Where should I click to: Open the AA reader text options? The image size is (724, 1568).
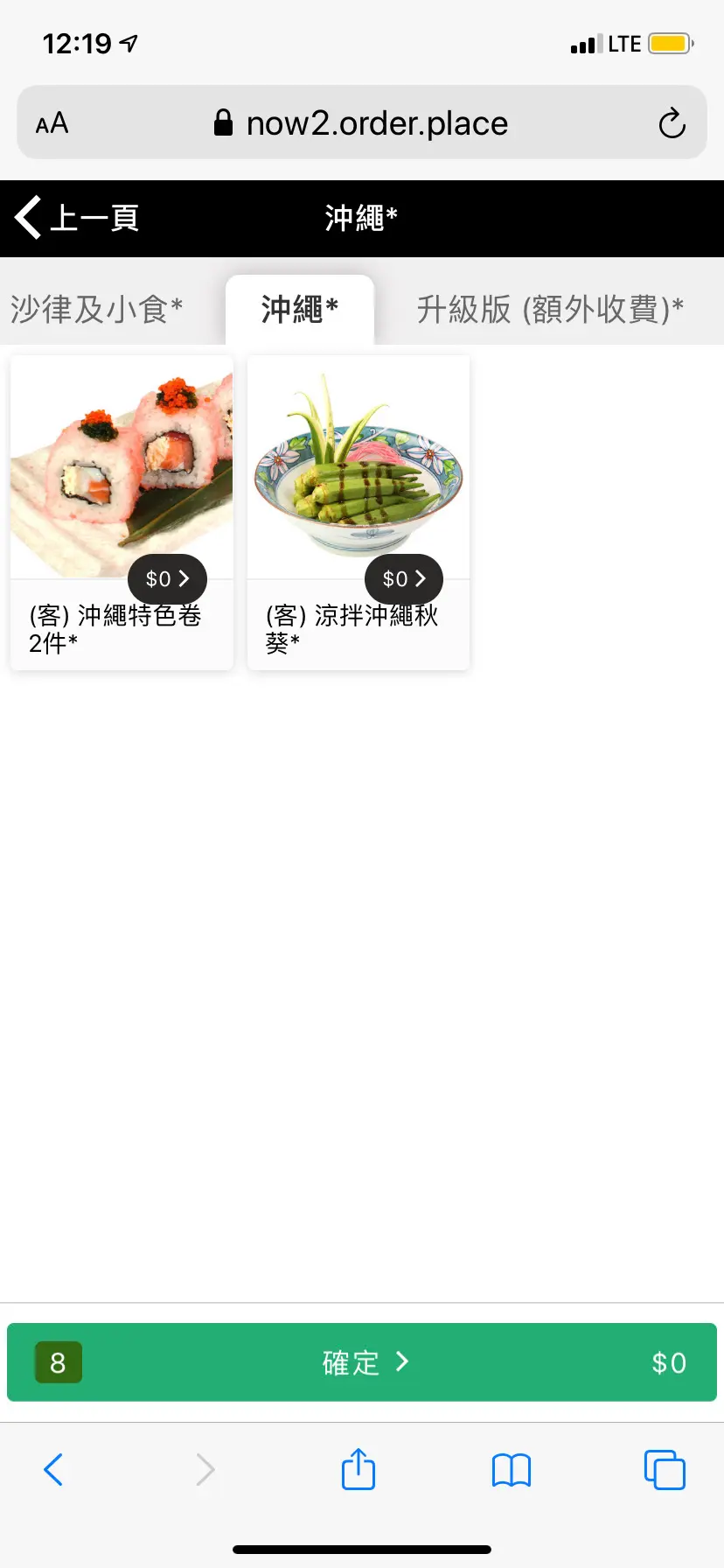click(x=52, y=123)
